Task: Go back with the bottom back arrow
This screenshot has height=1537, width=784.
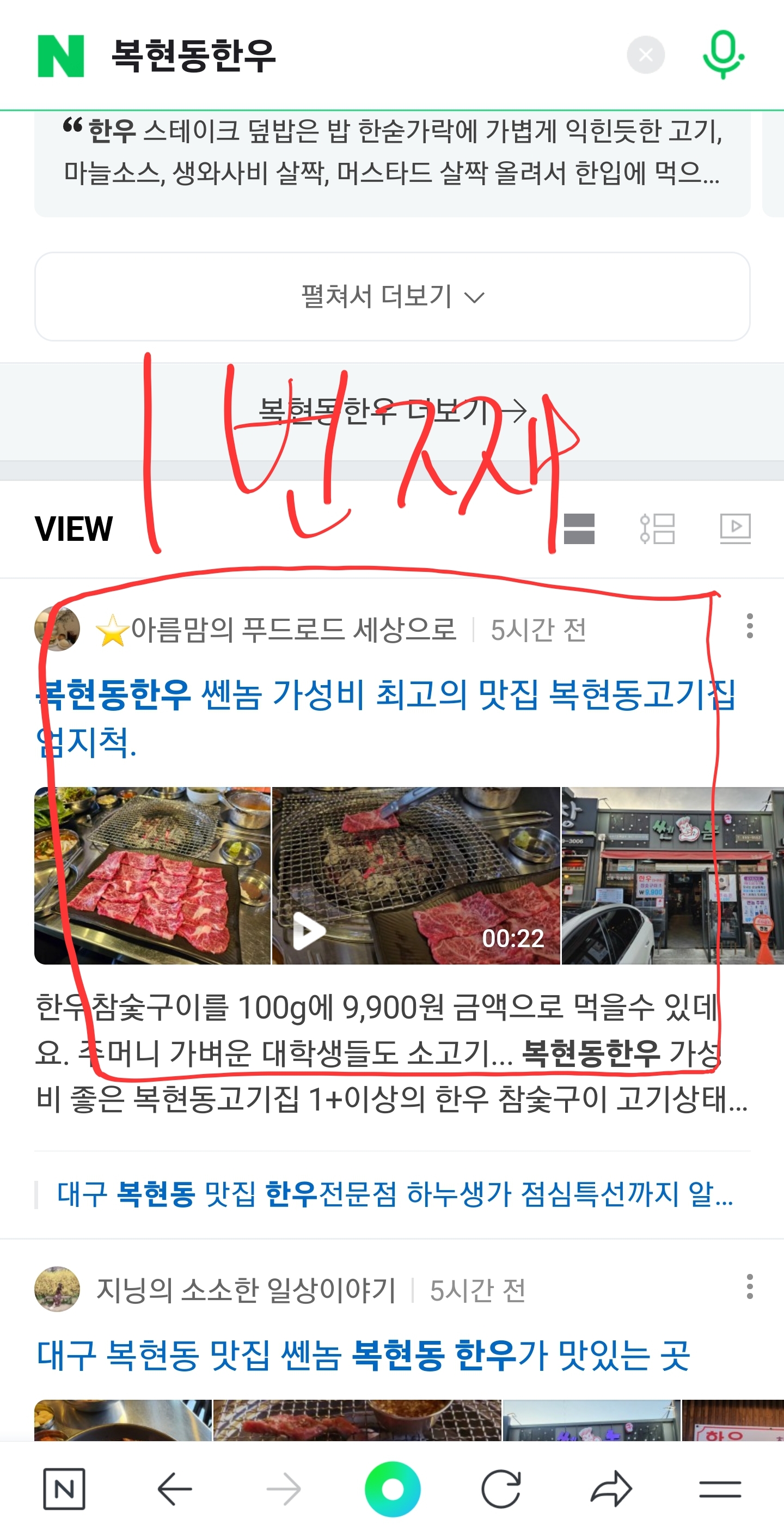Action: pos(174,1490)
